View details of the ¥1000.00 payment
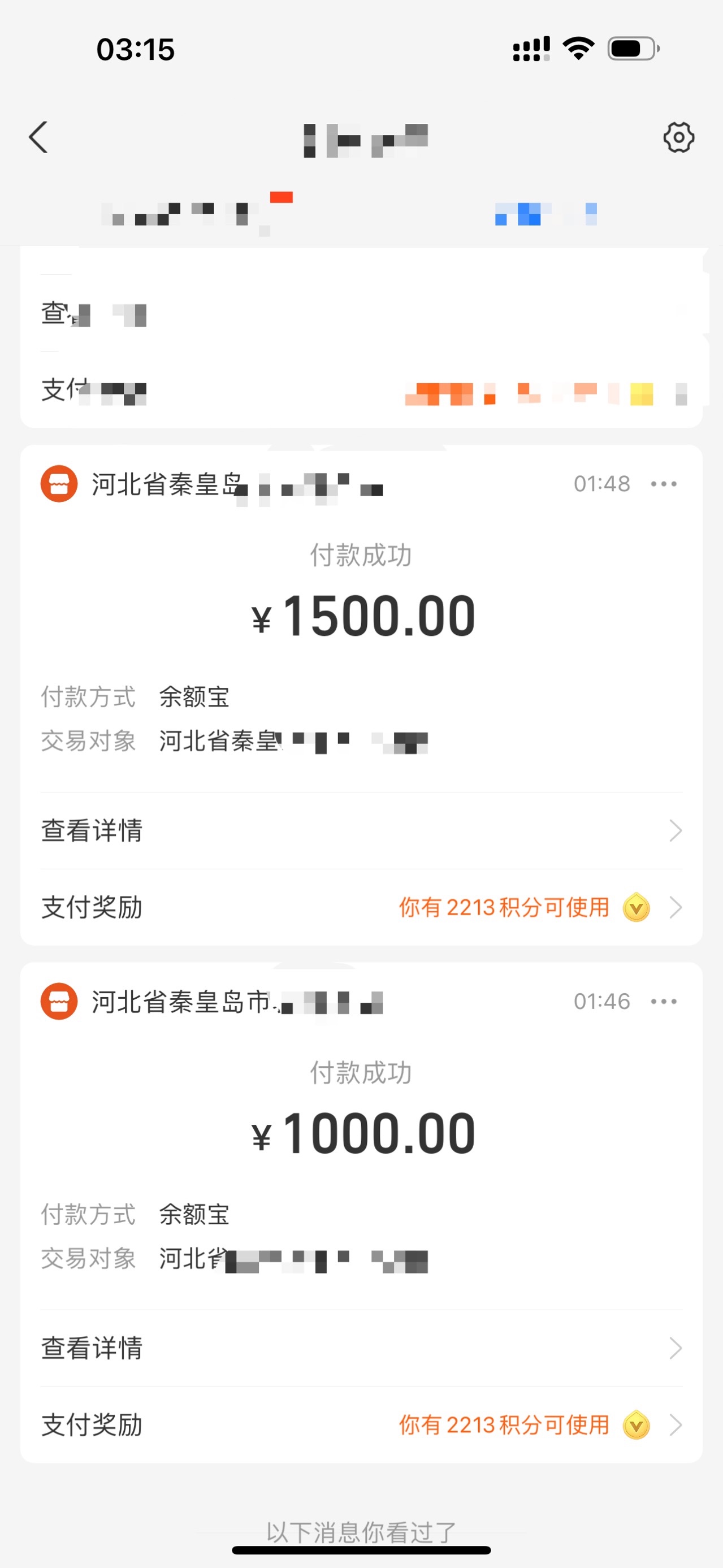Screen dimensions: 723x1568 point(361,1348)
